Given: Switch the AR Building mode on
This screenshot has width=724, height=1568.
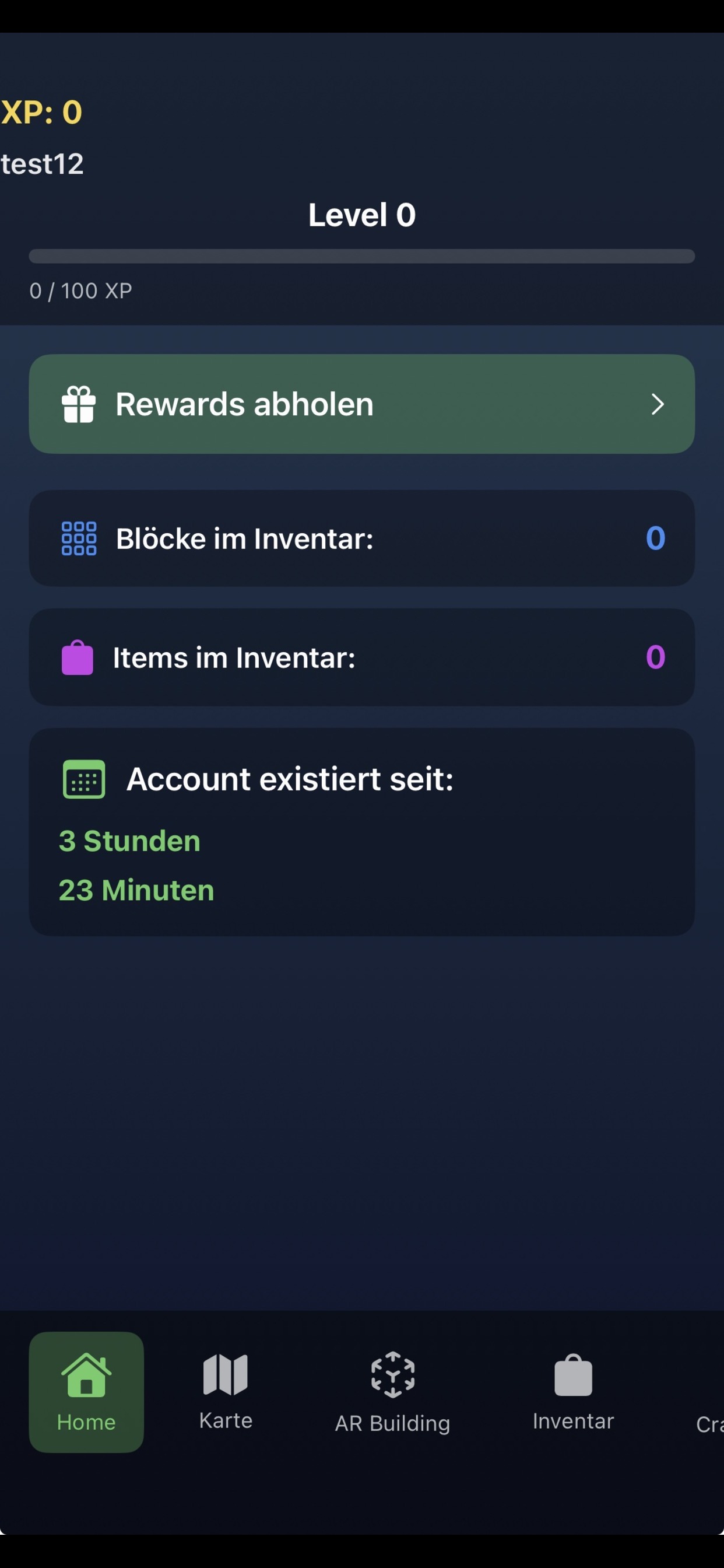Looking at the screenshot, I should click(392, 1394).
